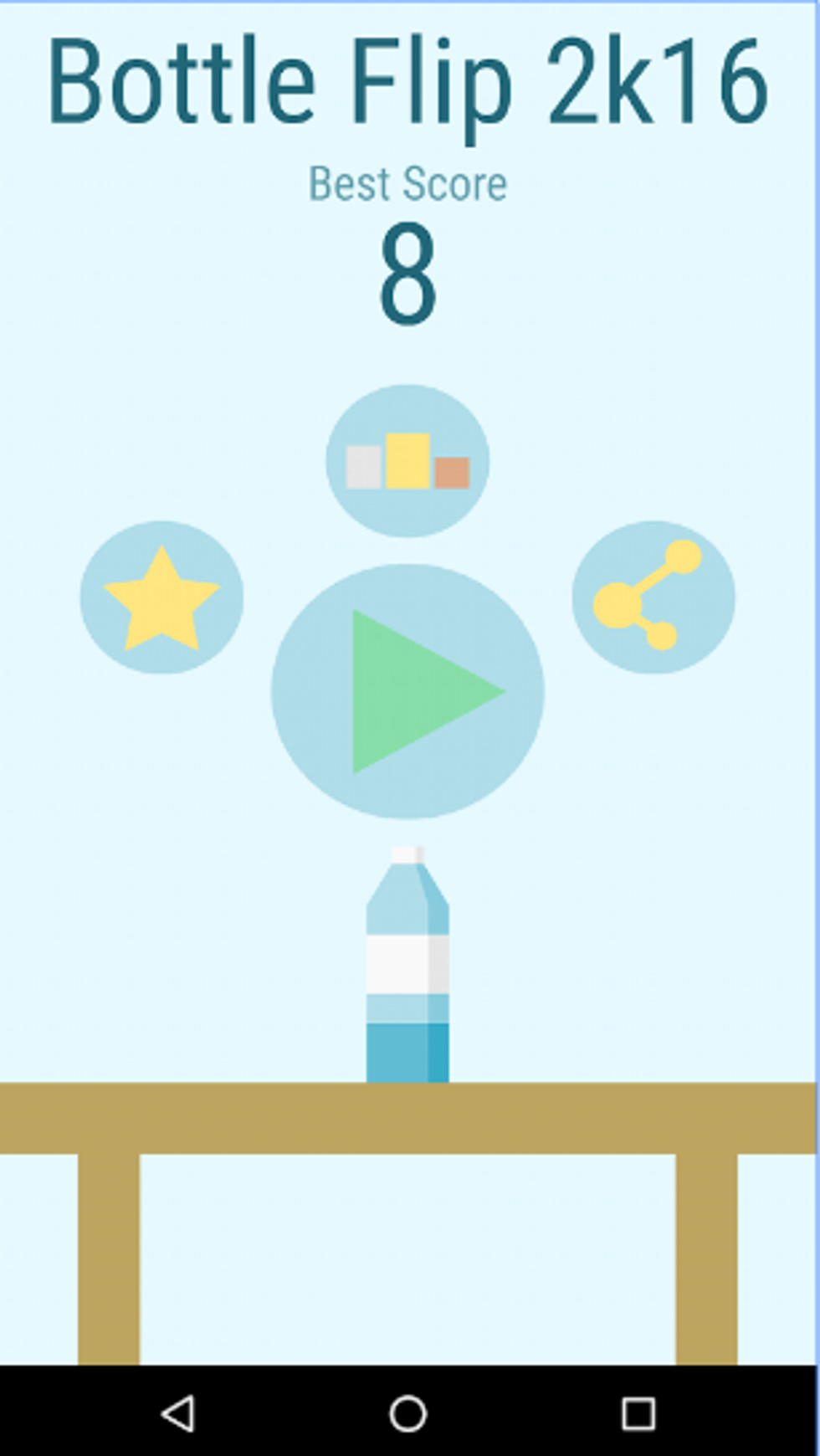Go back using the system back button
Viewport: 820px width, 1456px height.
tap(178, 1413)
